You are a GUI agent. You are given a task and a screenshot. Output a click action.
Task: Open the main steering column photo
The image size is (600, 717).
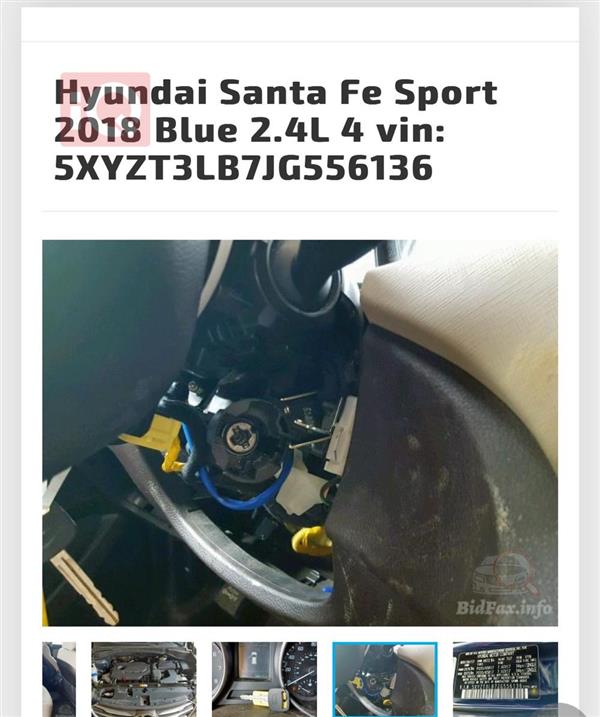(x=300, y=432)
